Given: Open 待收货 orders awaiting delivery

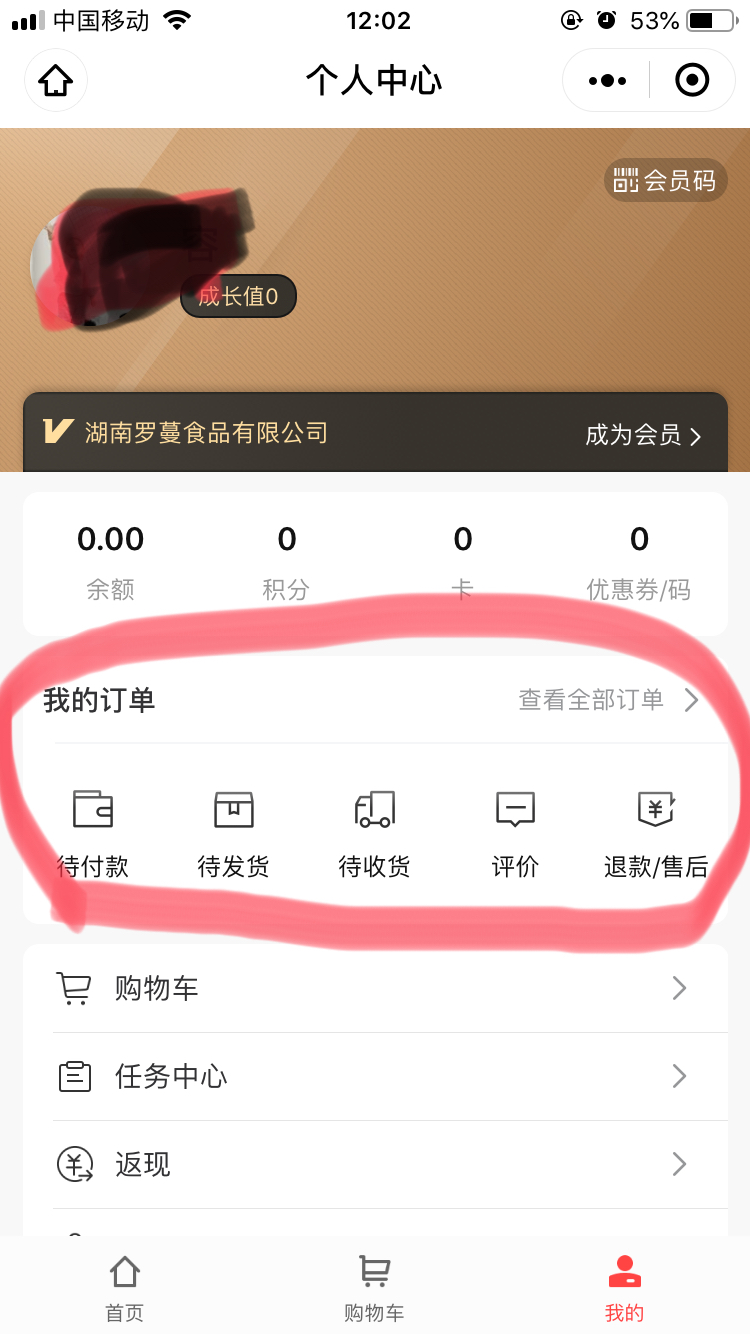Looking at the screenshot, I should pos(375,833).
